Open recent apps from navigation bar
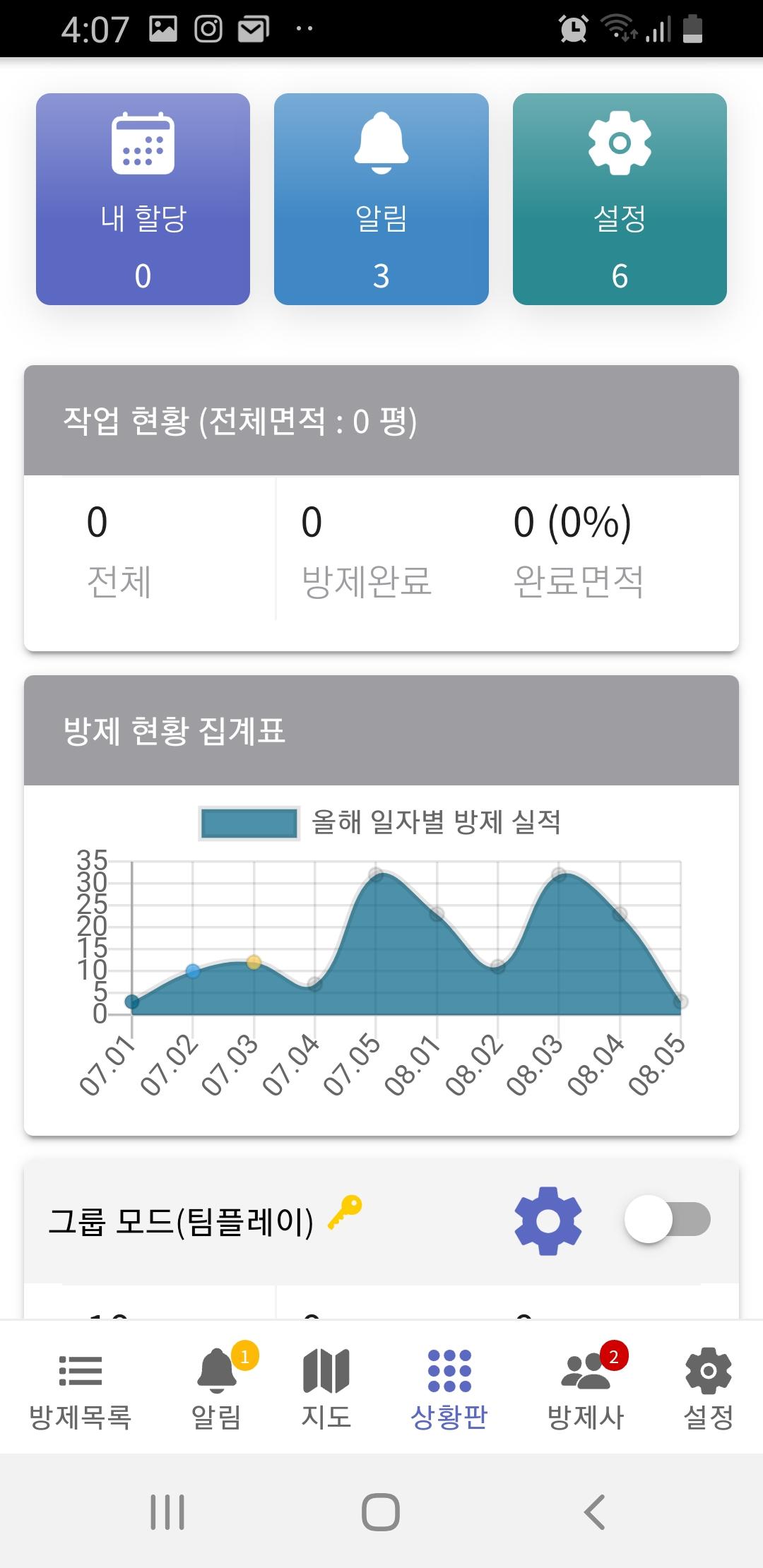Viewport: 763px width, 1568px height. [x=167, y=1512]
